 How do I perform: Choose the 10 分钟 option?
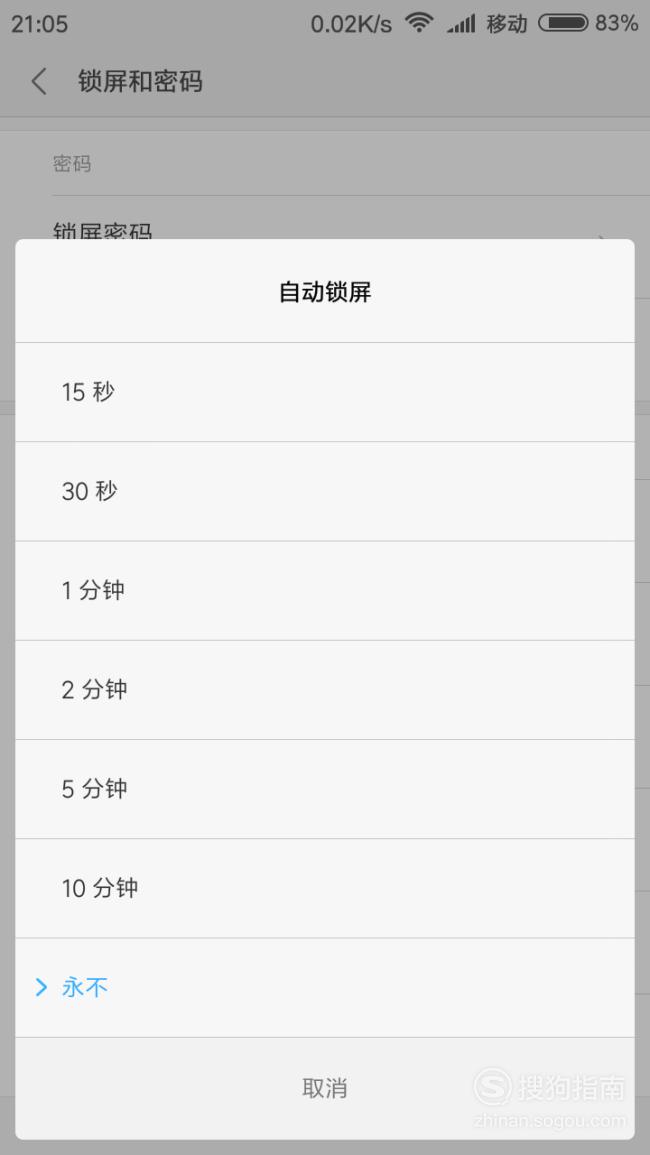point(324,888)
